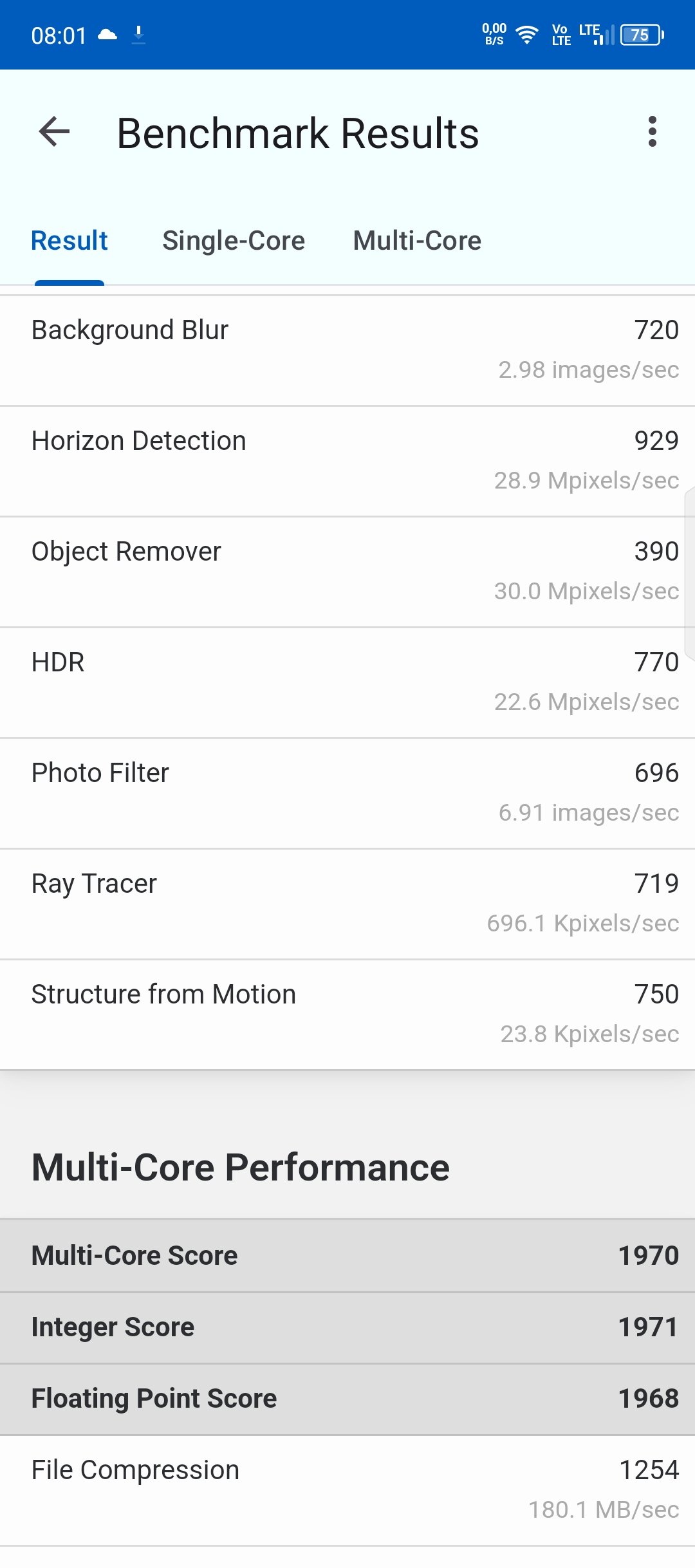Switch to the Multi-Core tab

point(417,241)
